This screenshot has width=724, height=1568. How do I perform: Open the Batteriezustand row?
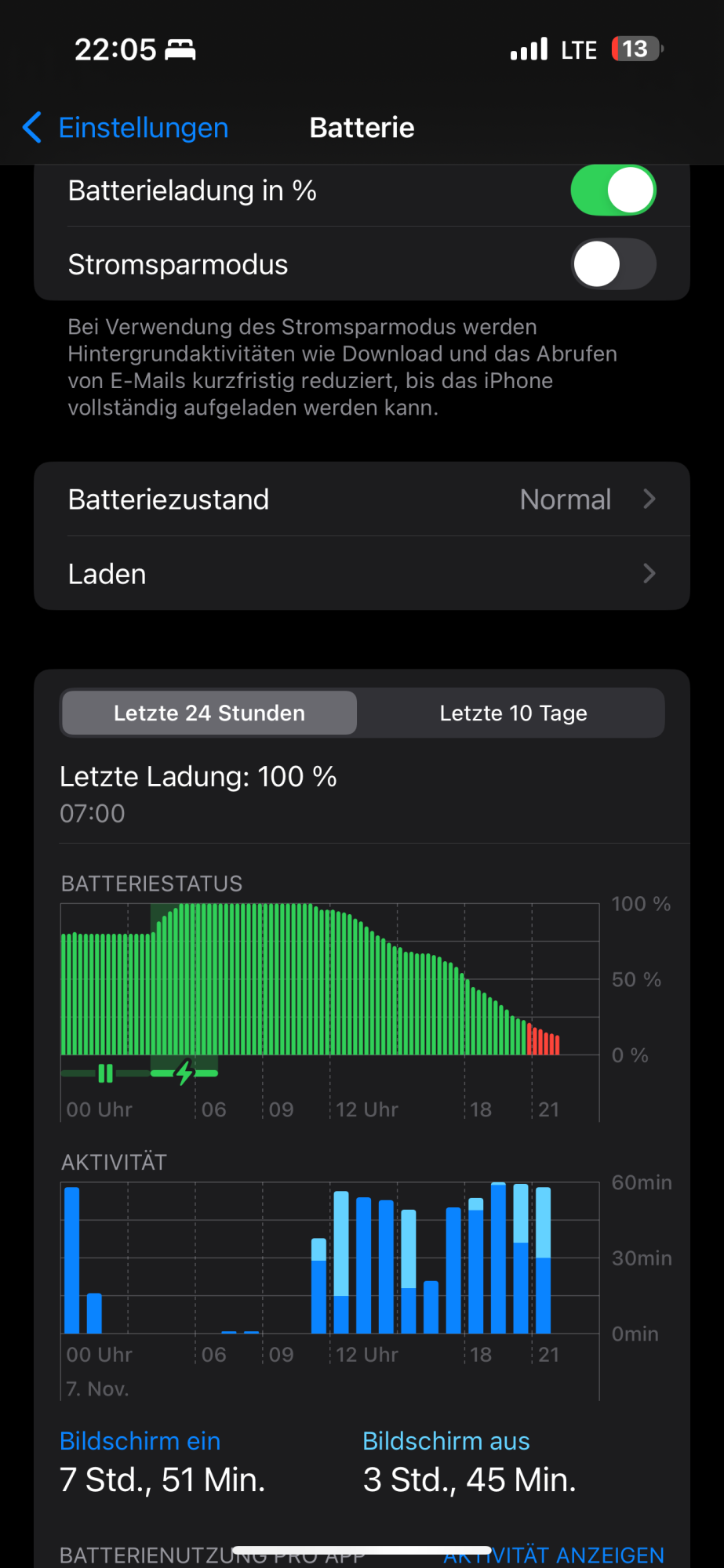click(x=362, y=499)
